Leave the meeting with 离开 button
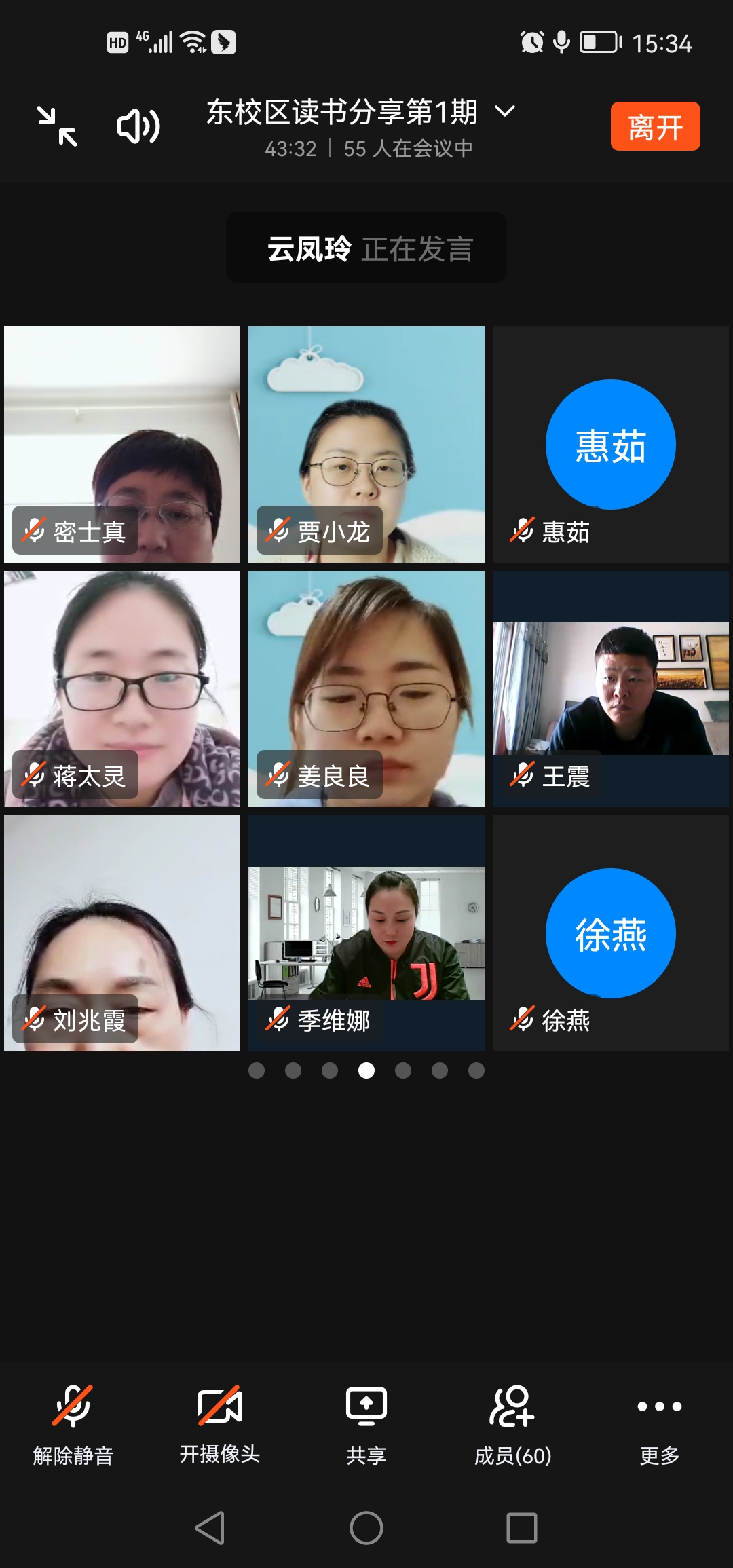 [x=655, y=126]
